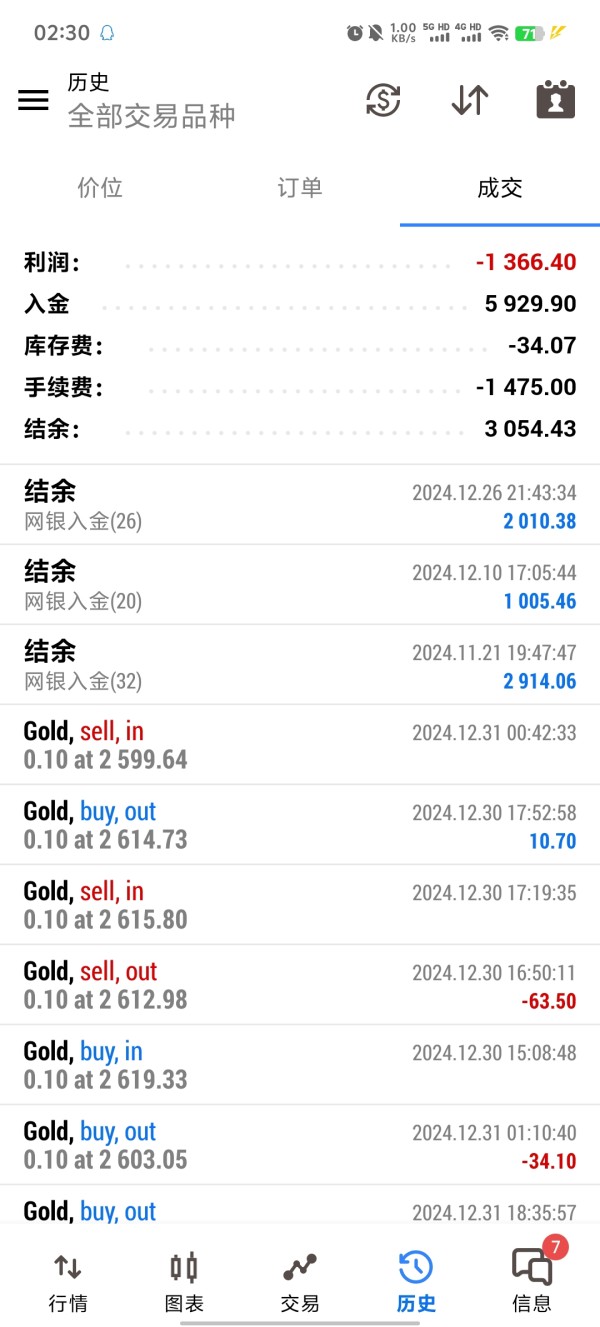Open the 信息 messages tab

[532, 1282]
